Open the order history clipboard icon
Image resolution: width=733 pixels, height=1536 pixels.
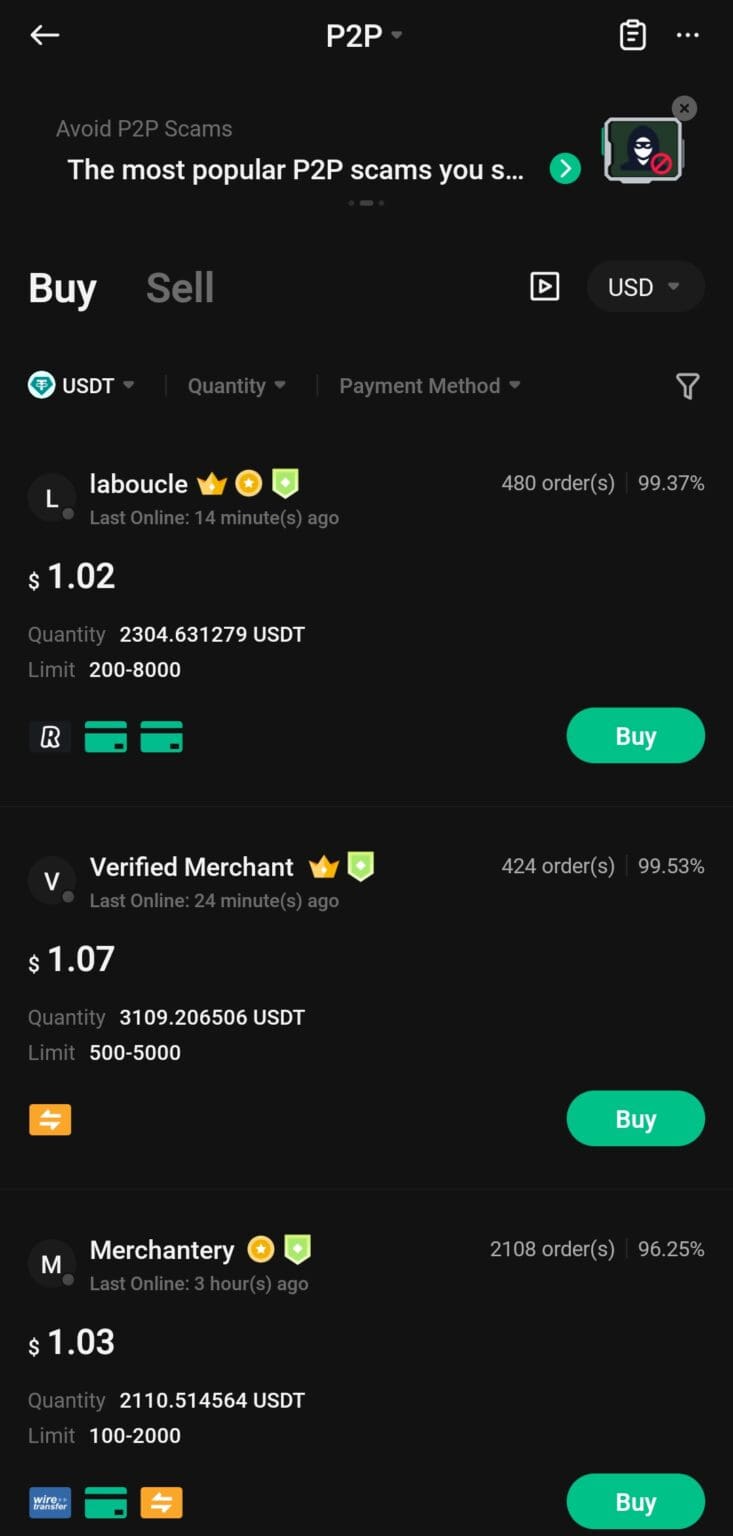point(632,34)
